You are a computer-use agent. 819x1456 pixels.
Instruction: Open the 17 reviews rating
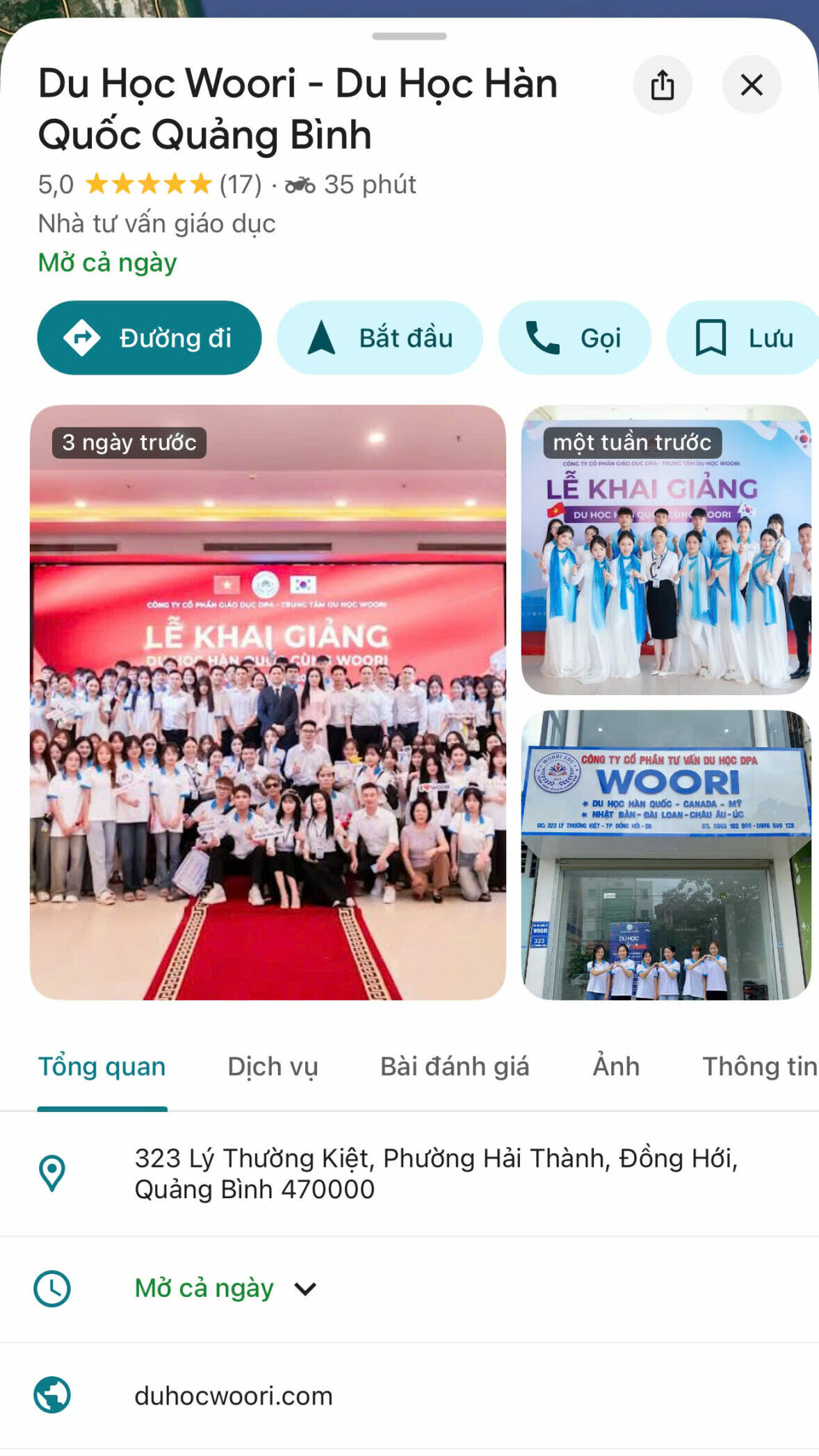point(241,184)
